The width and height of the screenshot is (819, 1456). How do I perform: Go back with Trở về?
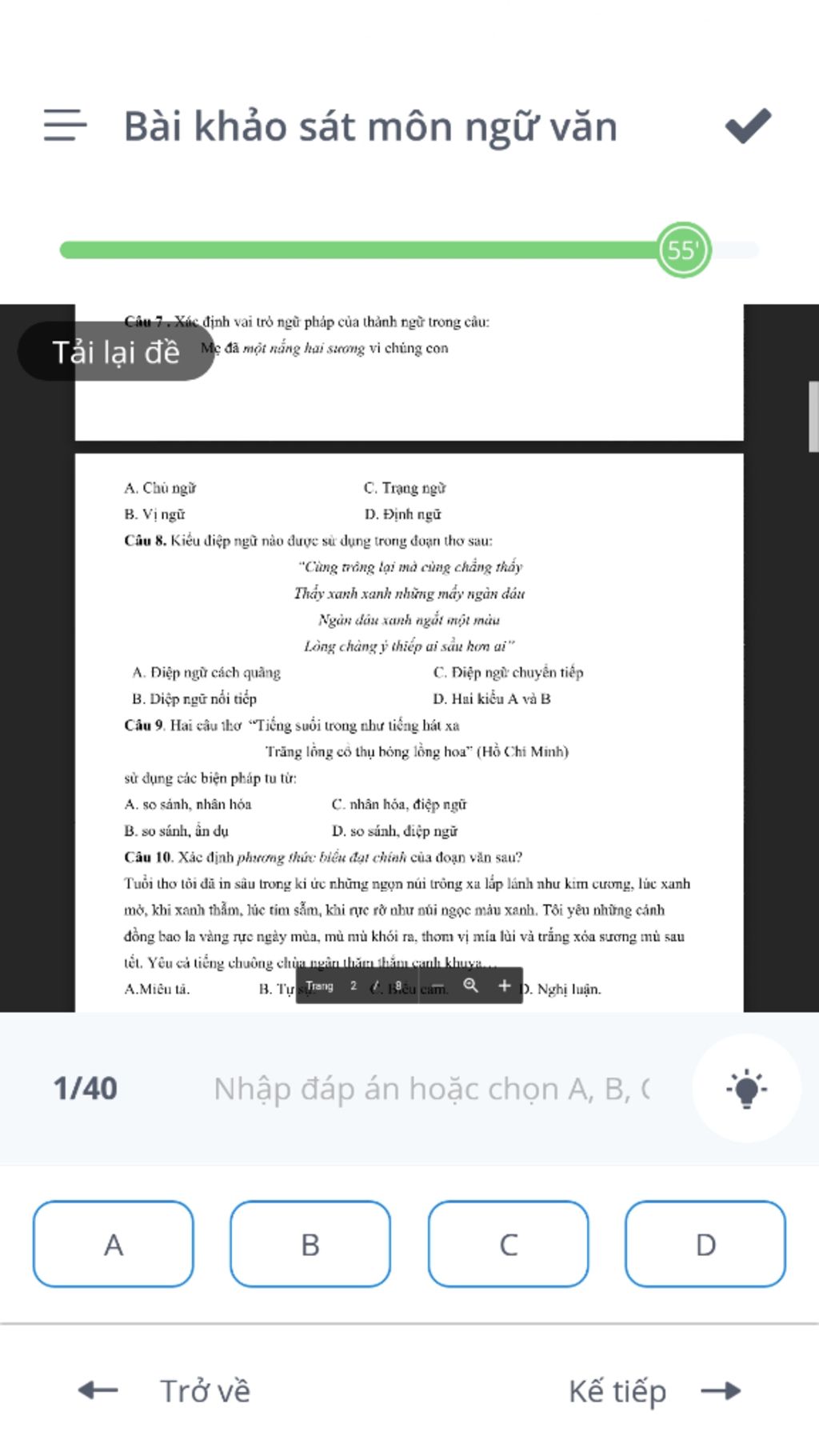[164, 1391]
